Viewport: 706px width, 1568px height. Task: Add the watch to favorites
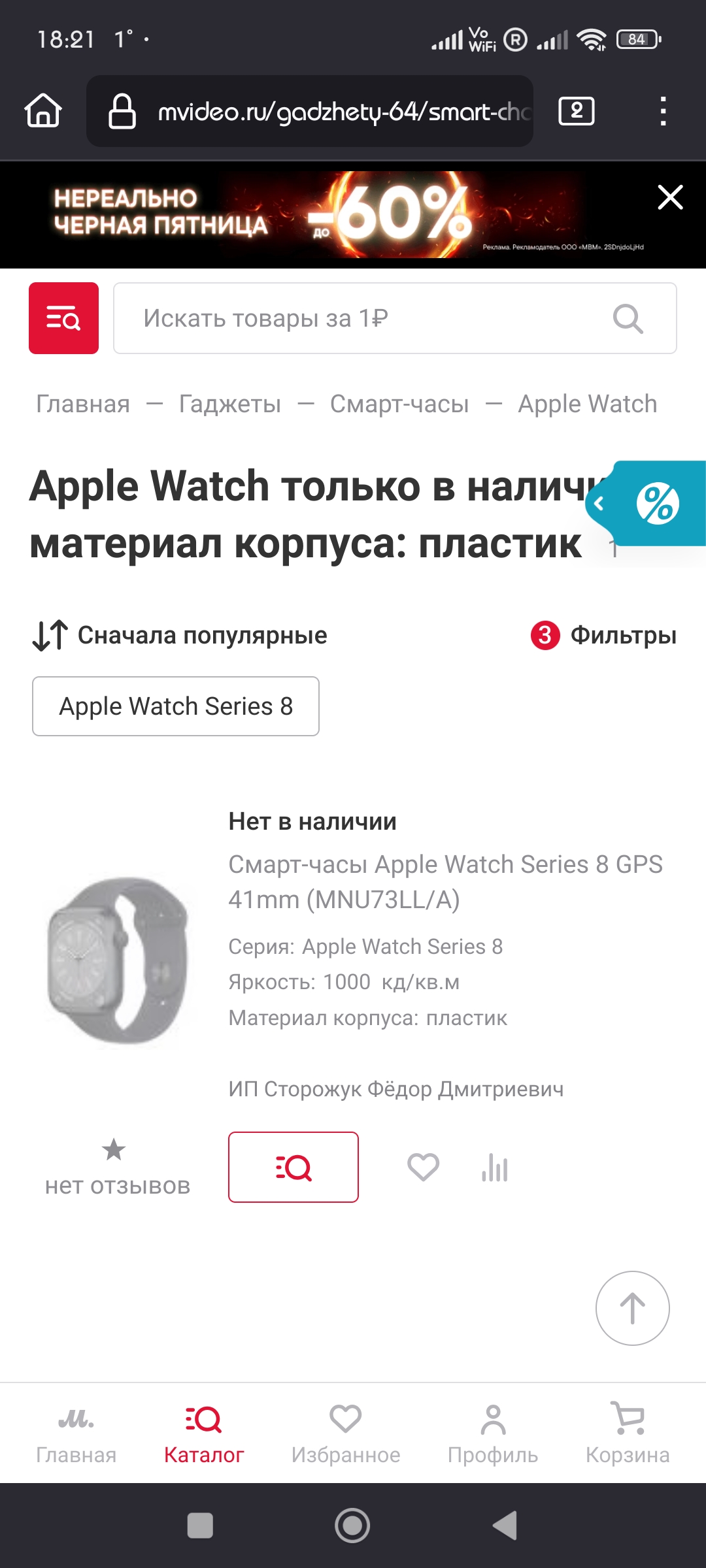423,1167
